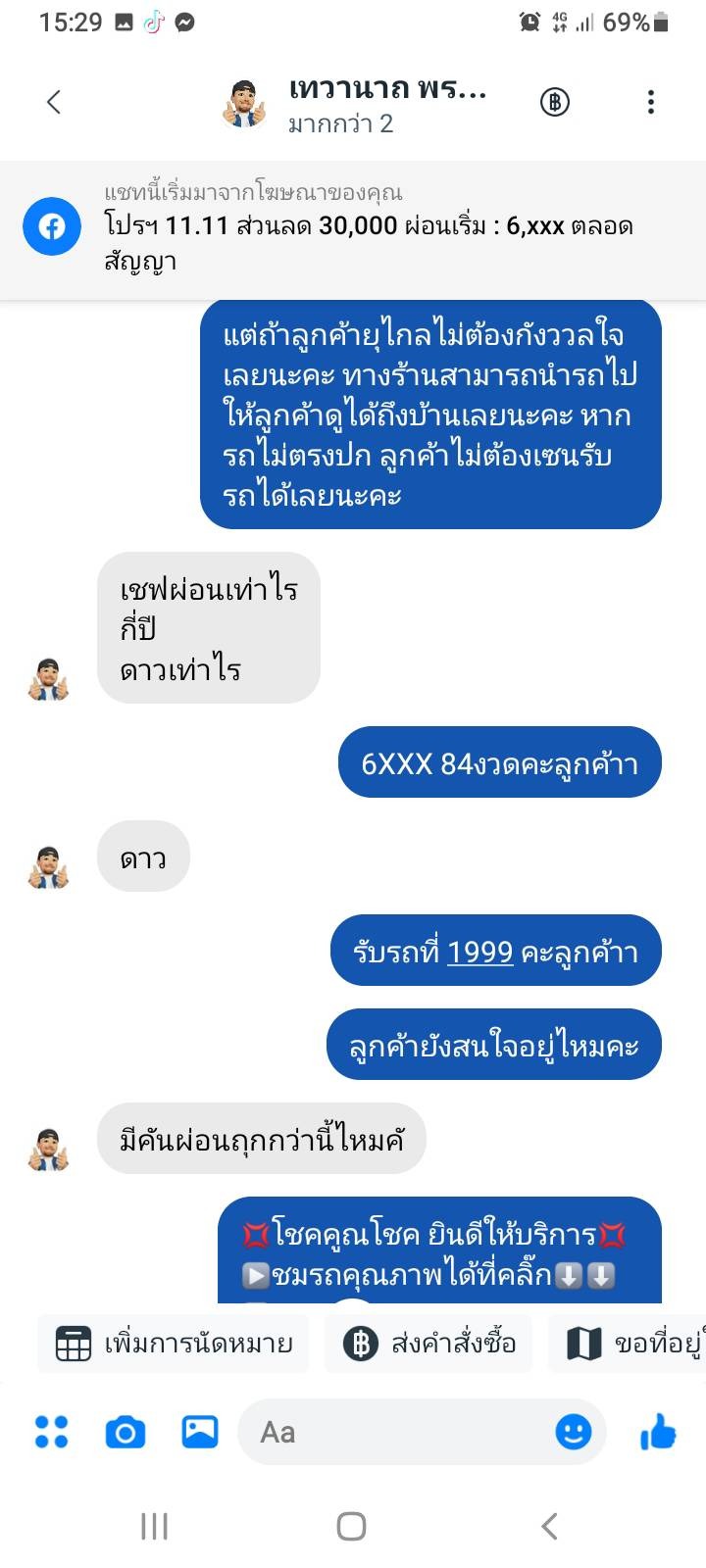706x1568 pixels.
Task: Open เทวานาถ's profile from the header name
Action: coord(387,88)
